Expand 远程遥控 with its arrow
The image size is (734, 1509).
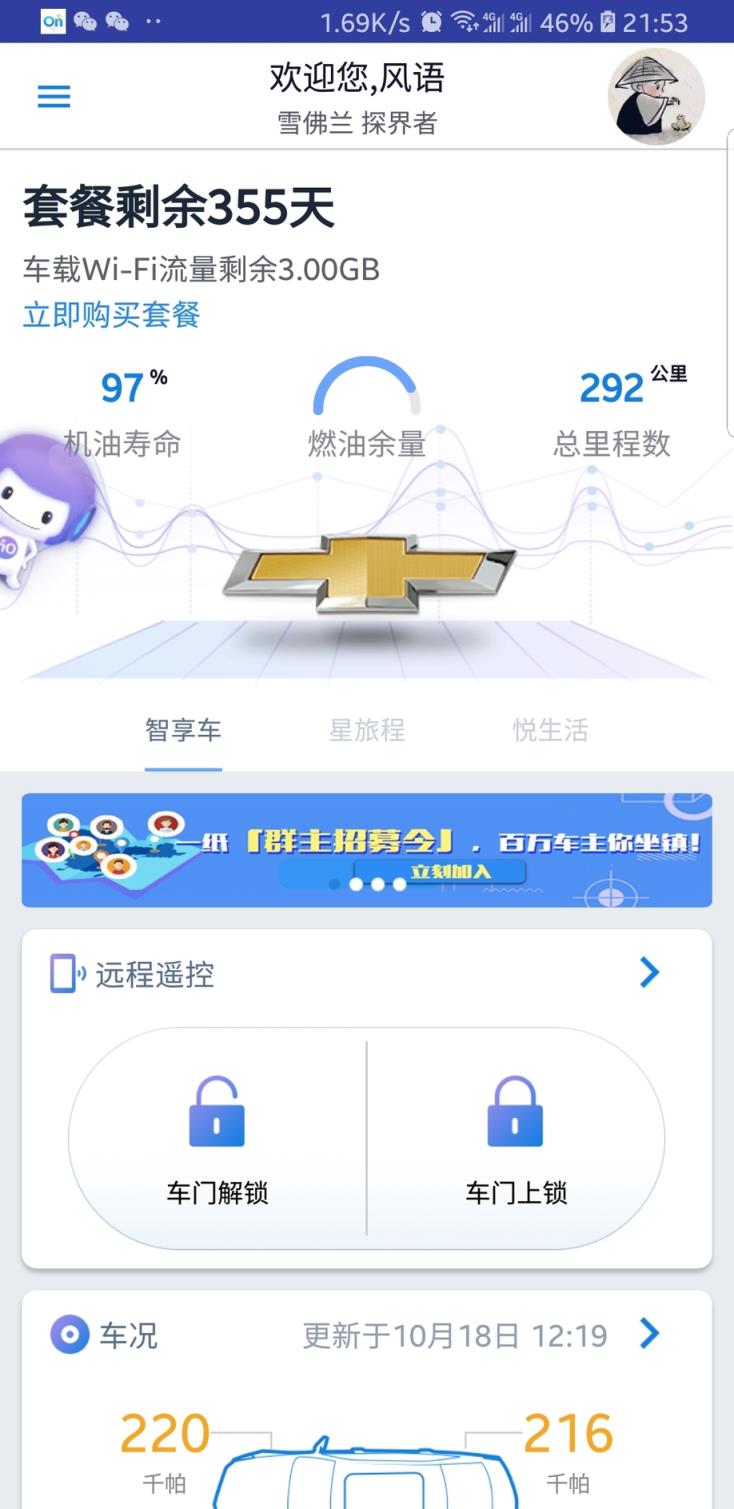(650, 972)
